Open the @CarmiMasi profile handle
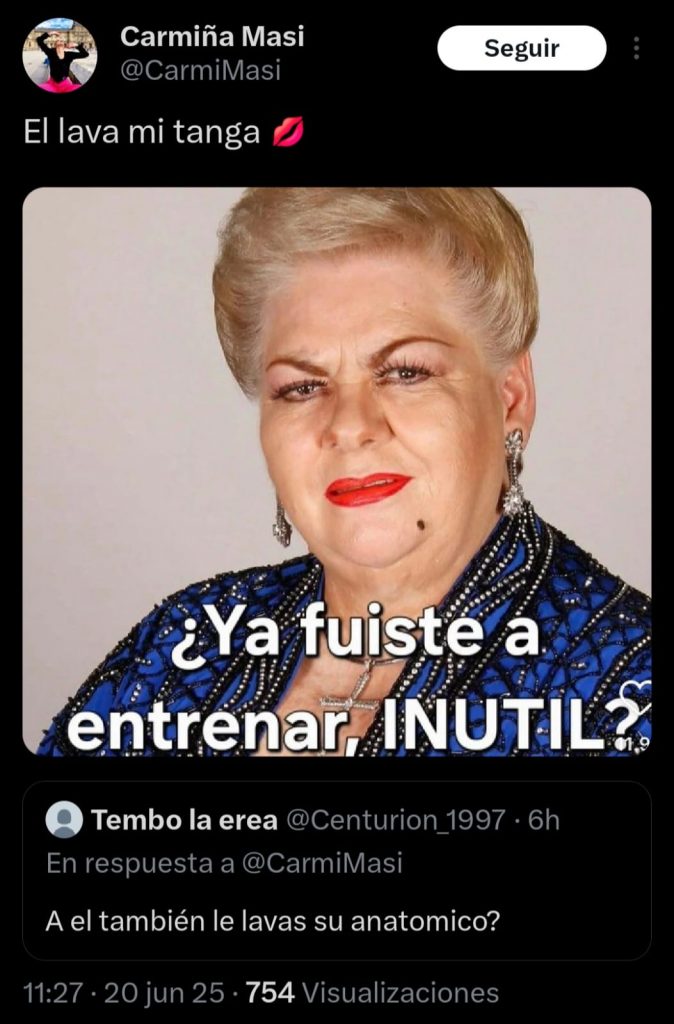 point(201,70)
